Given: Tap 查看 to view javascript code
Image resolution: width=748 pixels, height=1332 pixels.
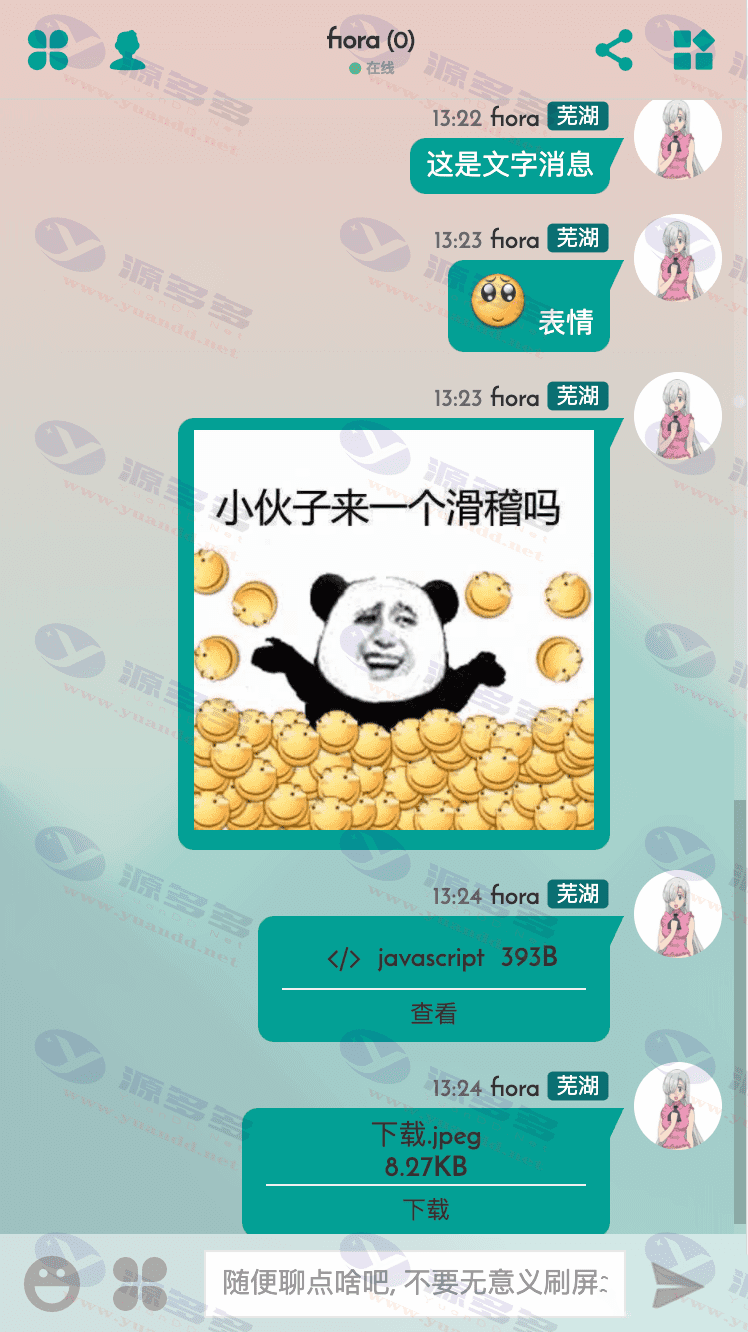Looking at the screenshot, I should (x=433, y=1013).
